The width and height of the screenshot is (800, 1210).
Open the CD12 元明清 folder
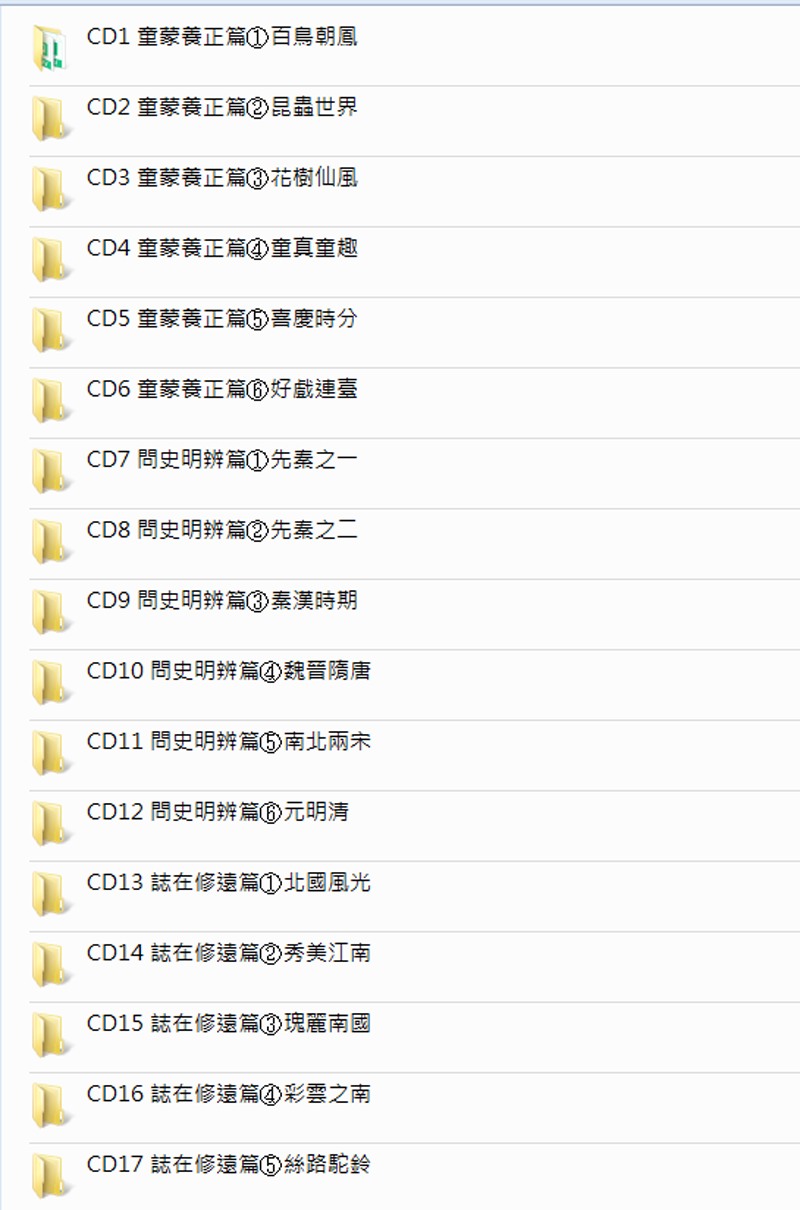(218, 812)
